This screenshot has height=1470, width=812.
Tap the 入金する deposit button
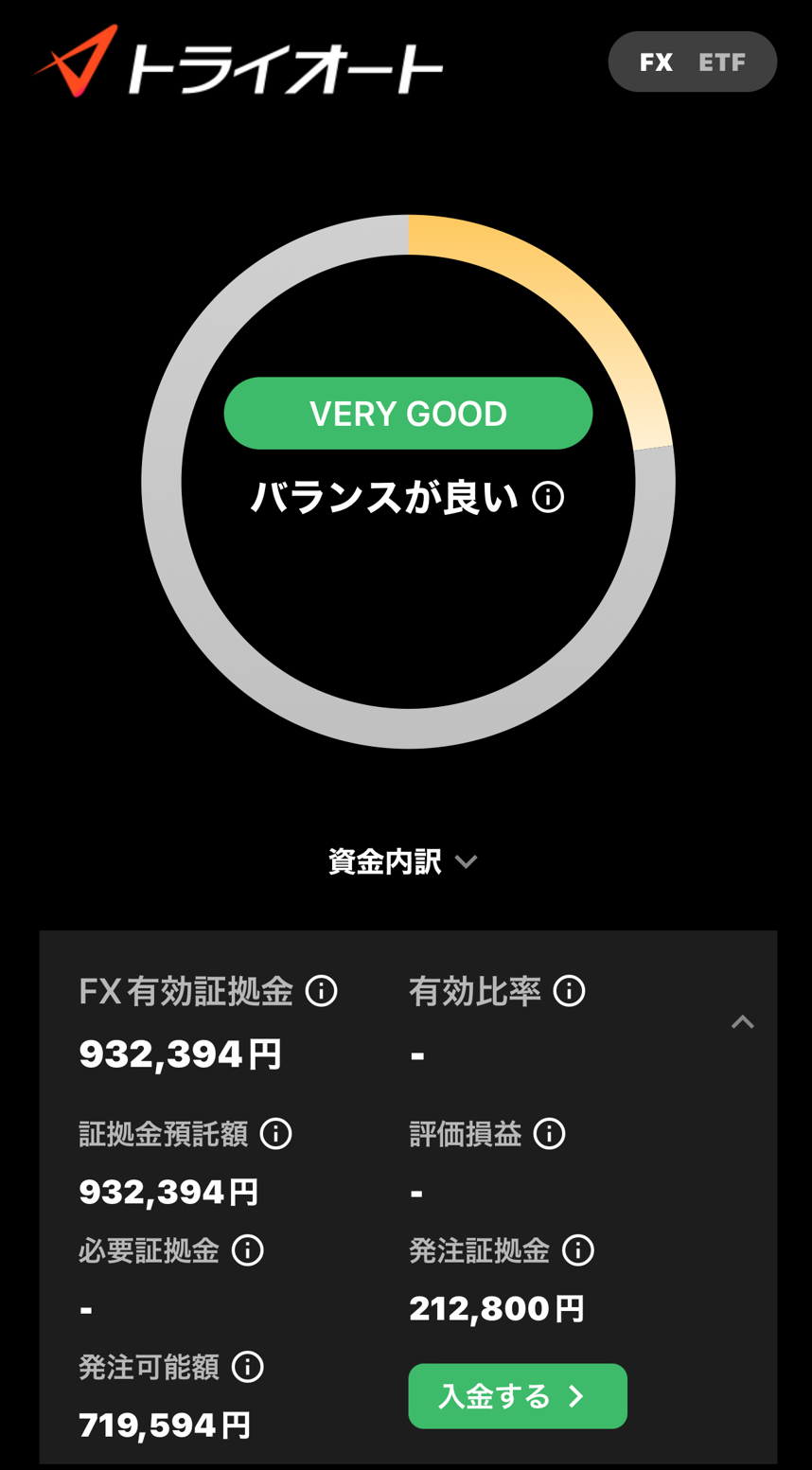point(518,1396)
